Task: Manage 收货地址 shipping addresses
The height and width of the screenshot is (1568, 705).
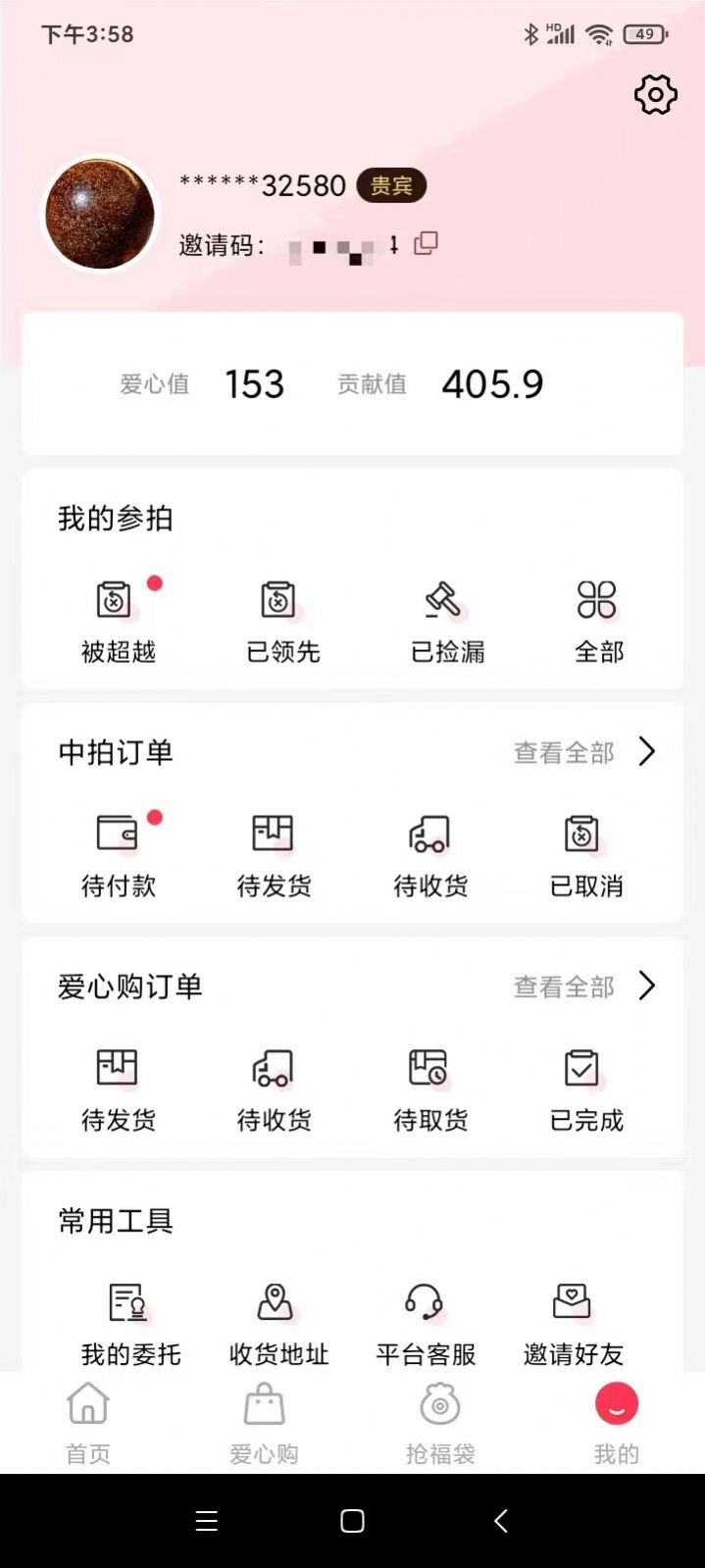Action: 277,1323
